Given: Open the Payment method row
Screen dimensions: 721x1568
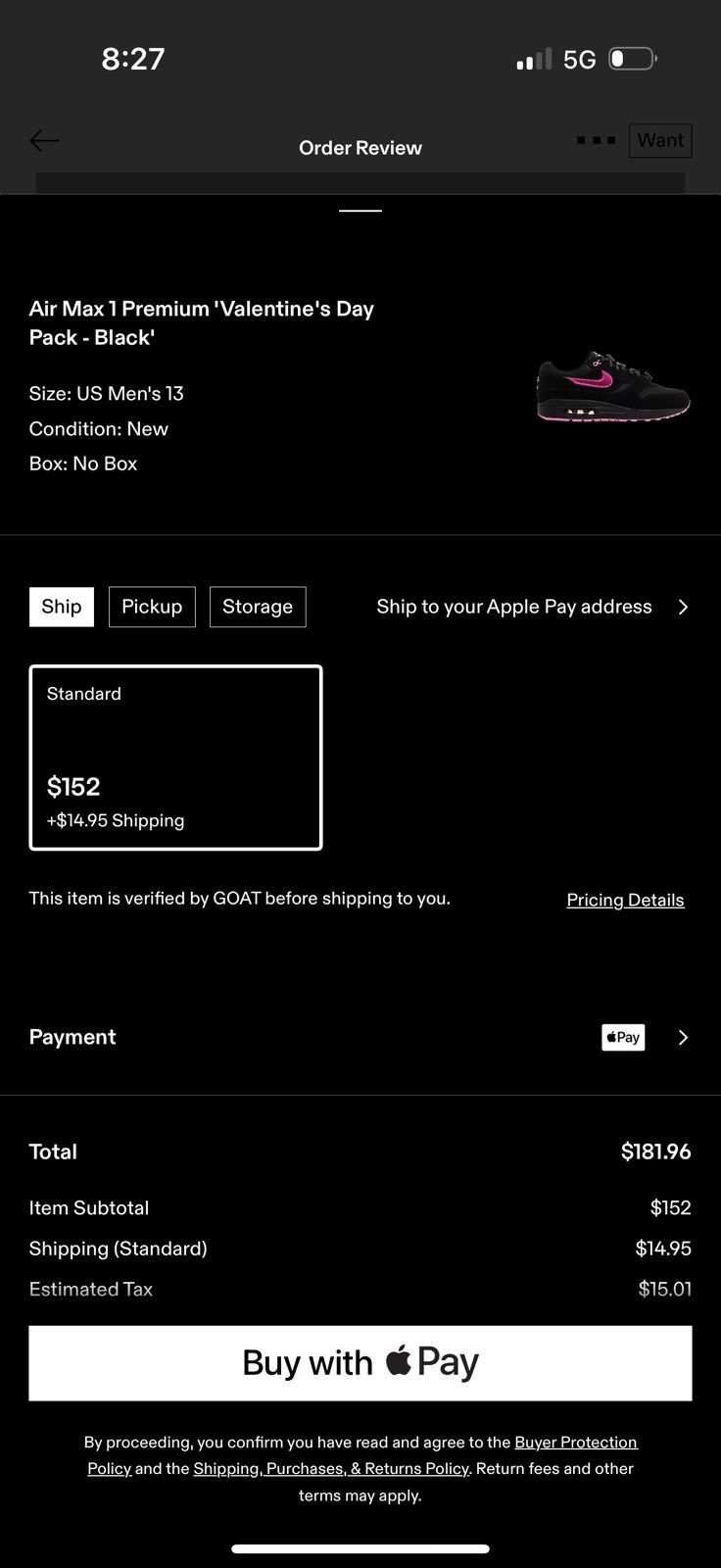Looking at the screenshot, I should click(360, 1037).
